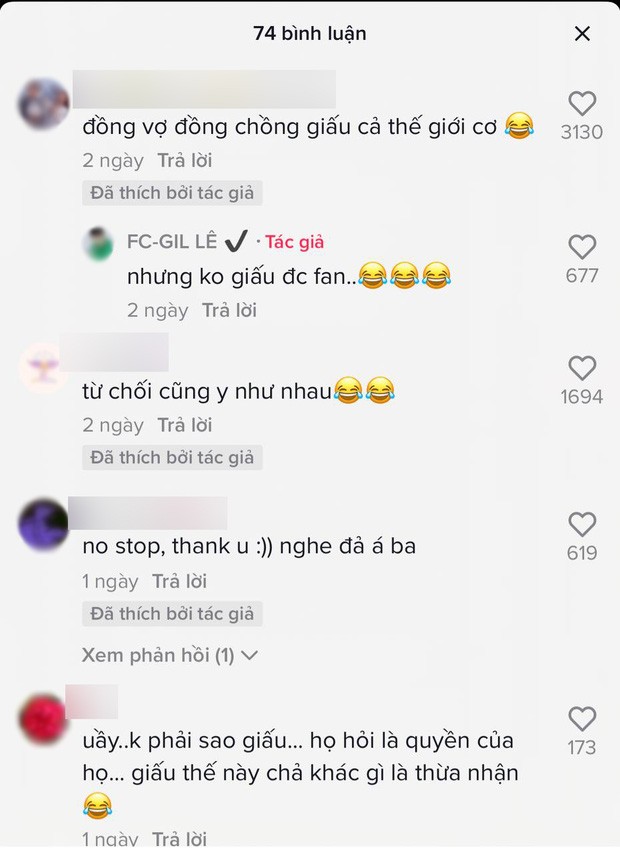The width and height of the screenshot is (620, 853).
Task: Open avatar of 'đồng vợ đồng chồng' commenter
Action: 44,104
